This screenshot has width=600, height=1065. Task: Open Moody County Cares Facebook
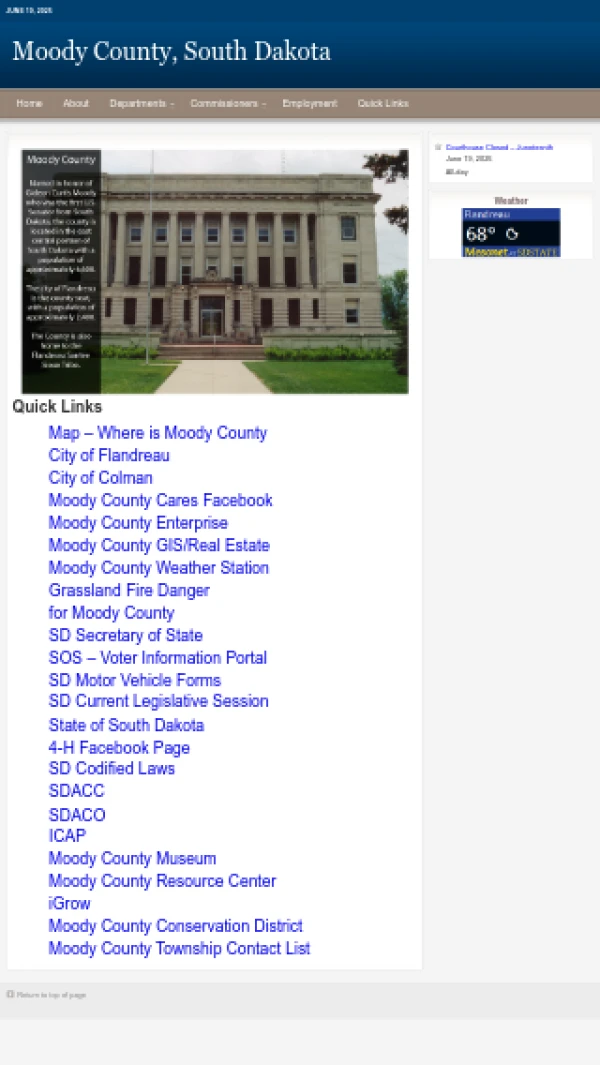coord(160,500)
